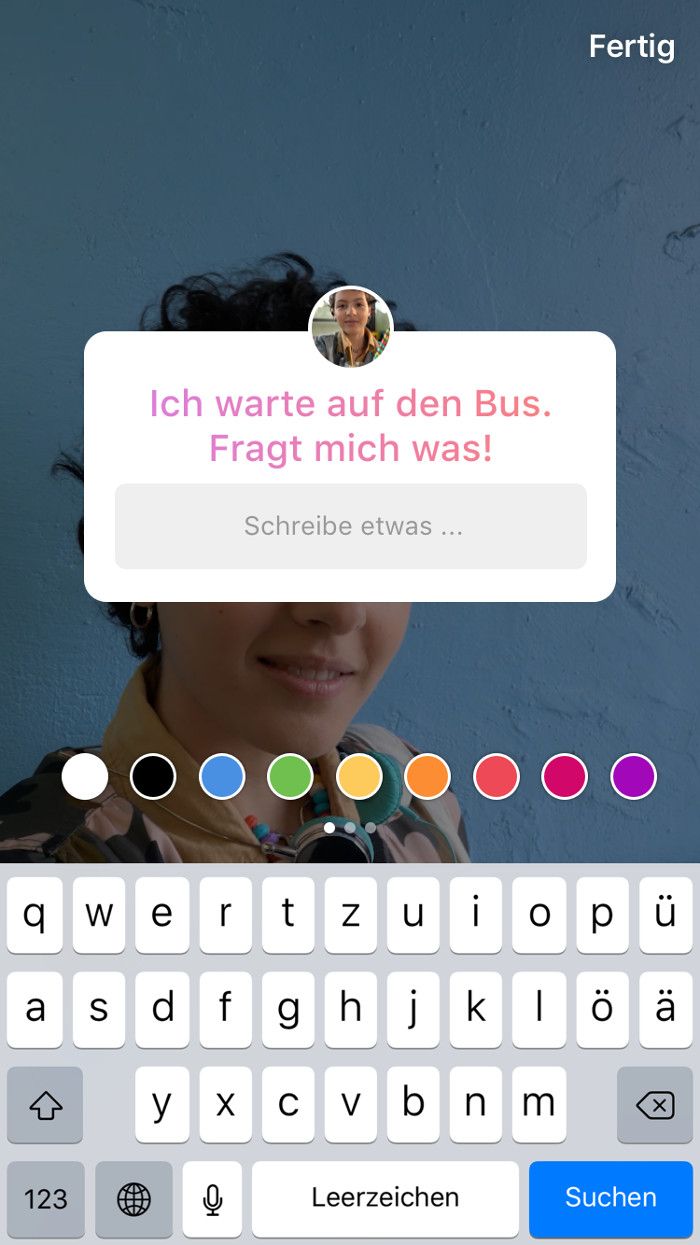
Task: Tap the Leerzeichen space key
Action: point(385,1198)
